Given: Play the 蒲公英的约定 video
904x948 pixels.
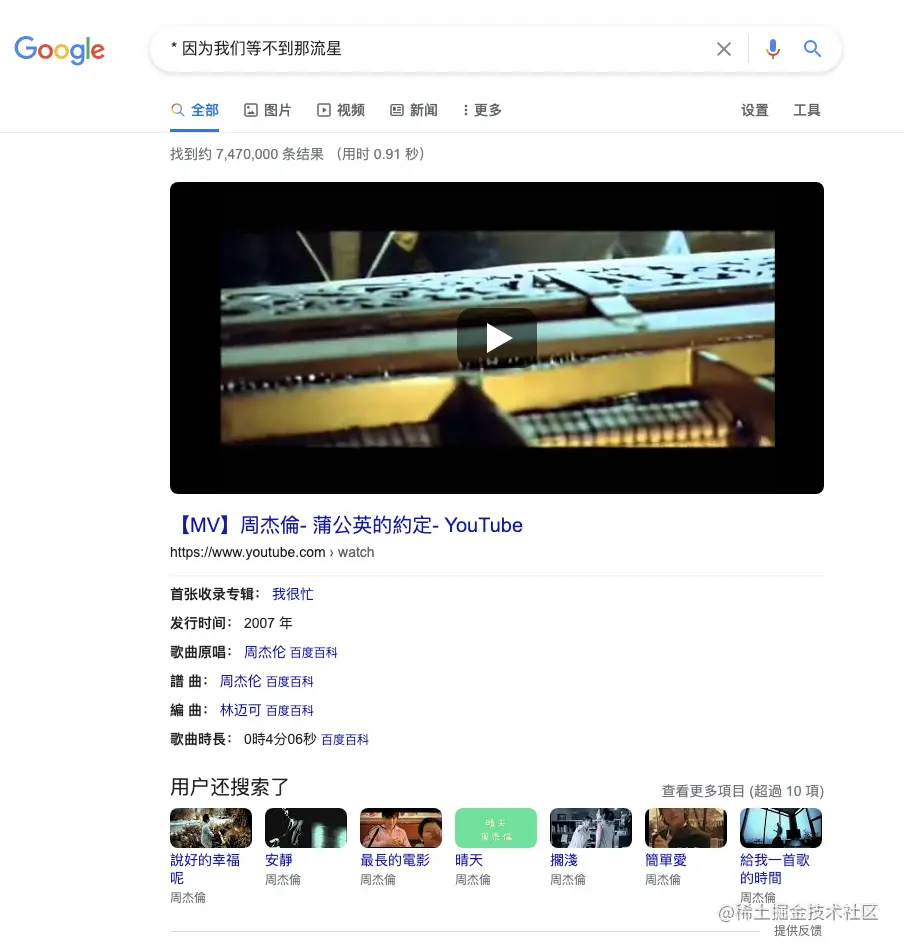Looking at the screenshot, I should [x=497, y=338].
